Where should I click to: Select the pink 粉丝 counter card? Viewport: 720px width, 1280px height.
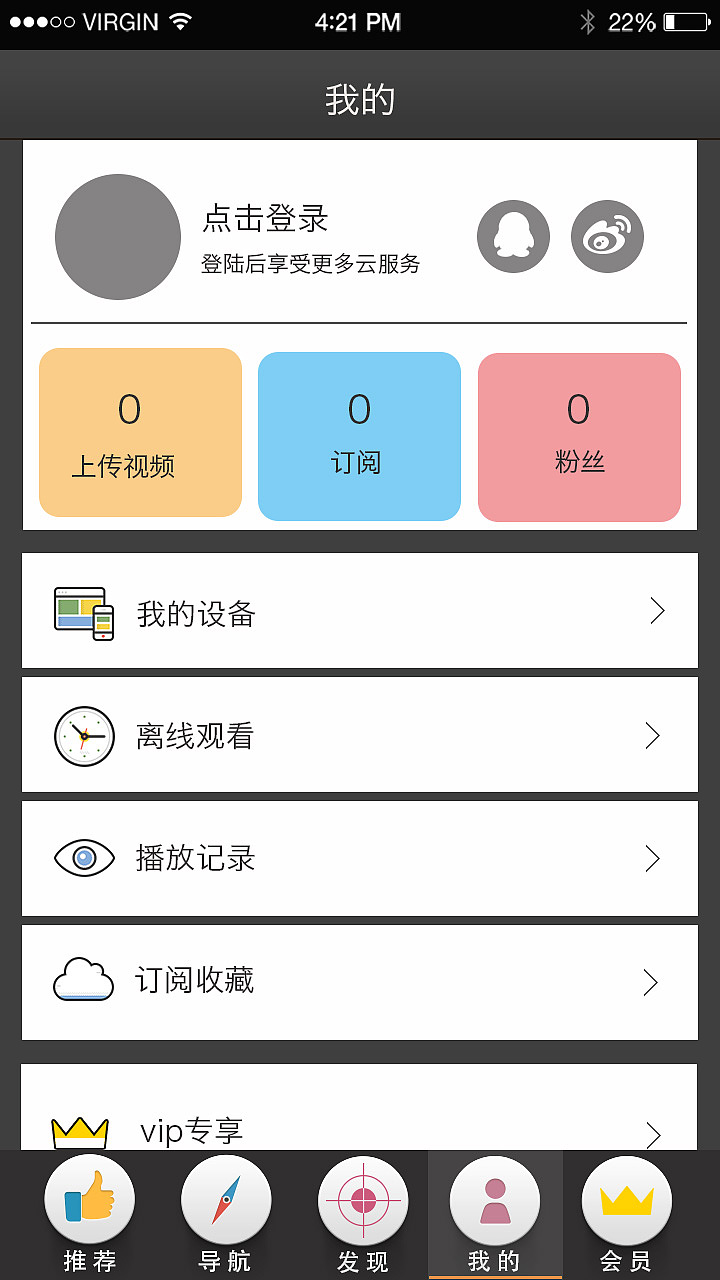pos(579,435)
